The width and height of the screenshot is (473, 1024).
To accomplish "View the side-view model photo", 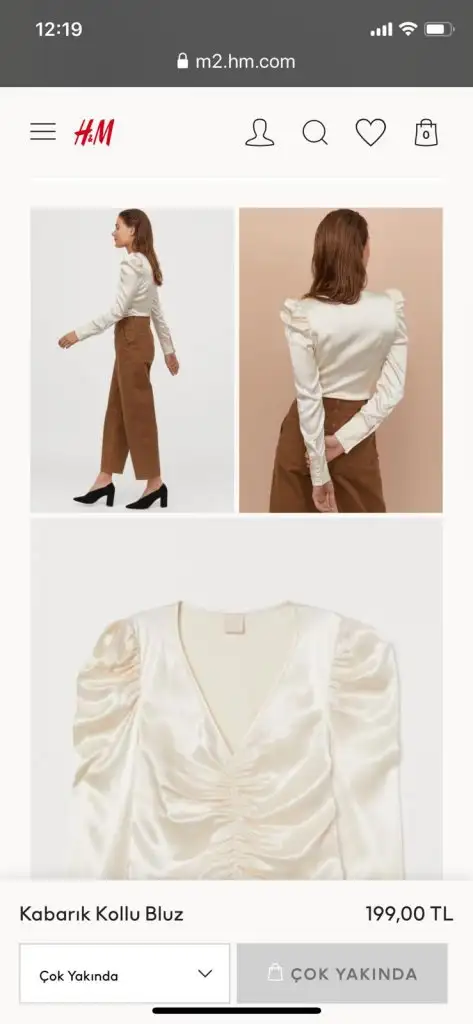I will coord(132,360).
